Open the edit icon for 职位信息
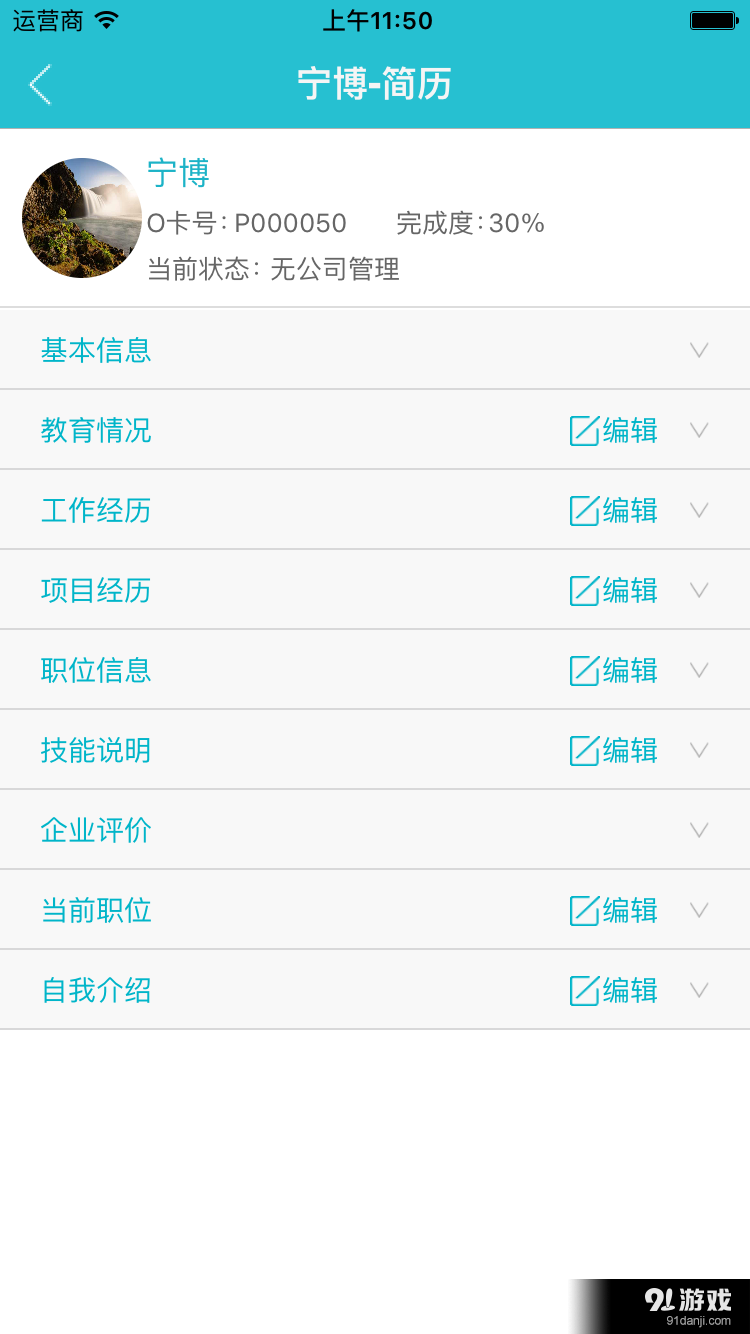The width and height of the screenshot is (750, 1334). pyautogui.click(x=583, y=670)
